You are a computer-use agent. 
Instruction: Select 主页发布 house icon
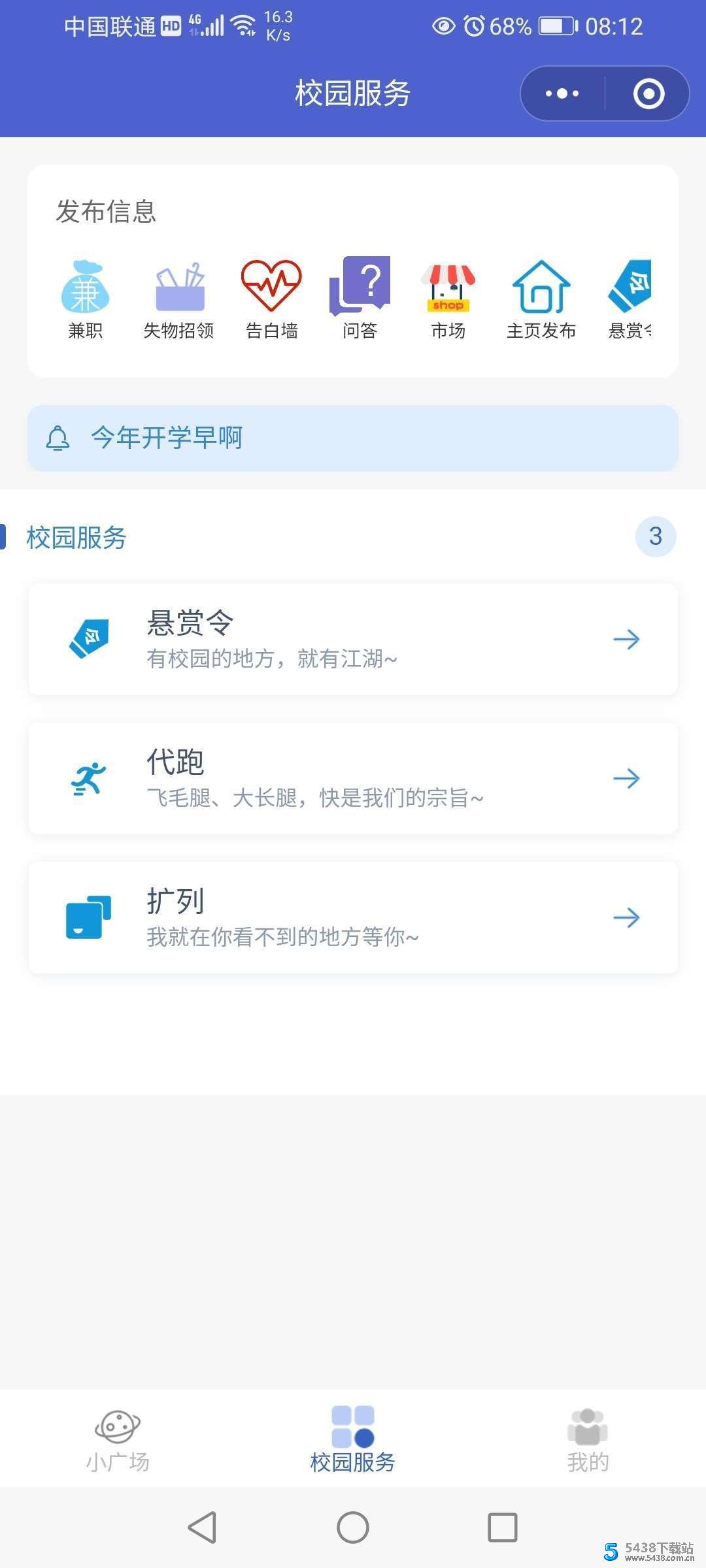541,299
